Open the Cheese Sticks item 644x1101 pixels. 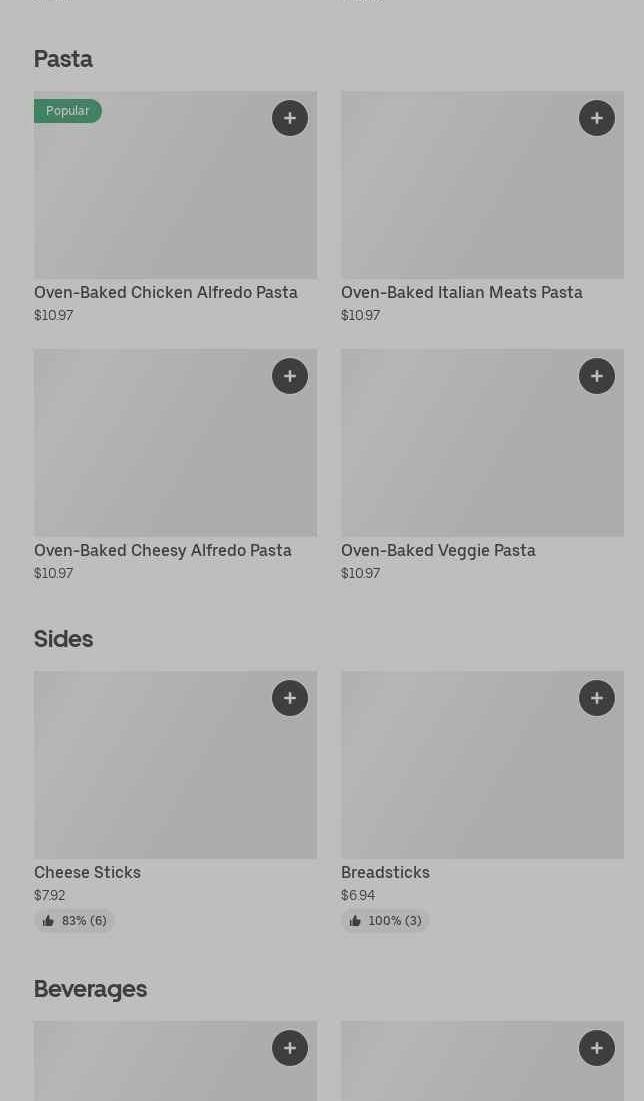coord(87,872)
